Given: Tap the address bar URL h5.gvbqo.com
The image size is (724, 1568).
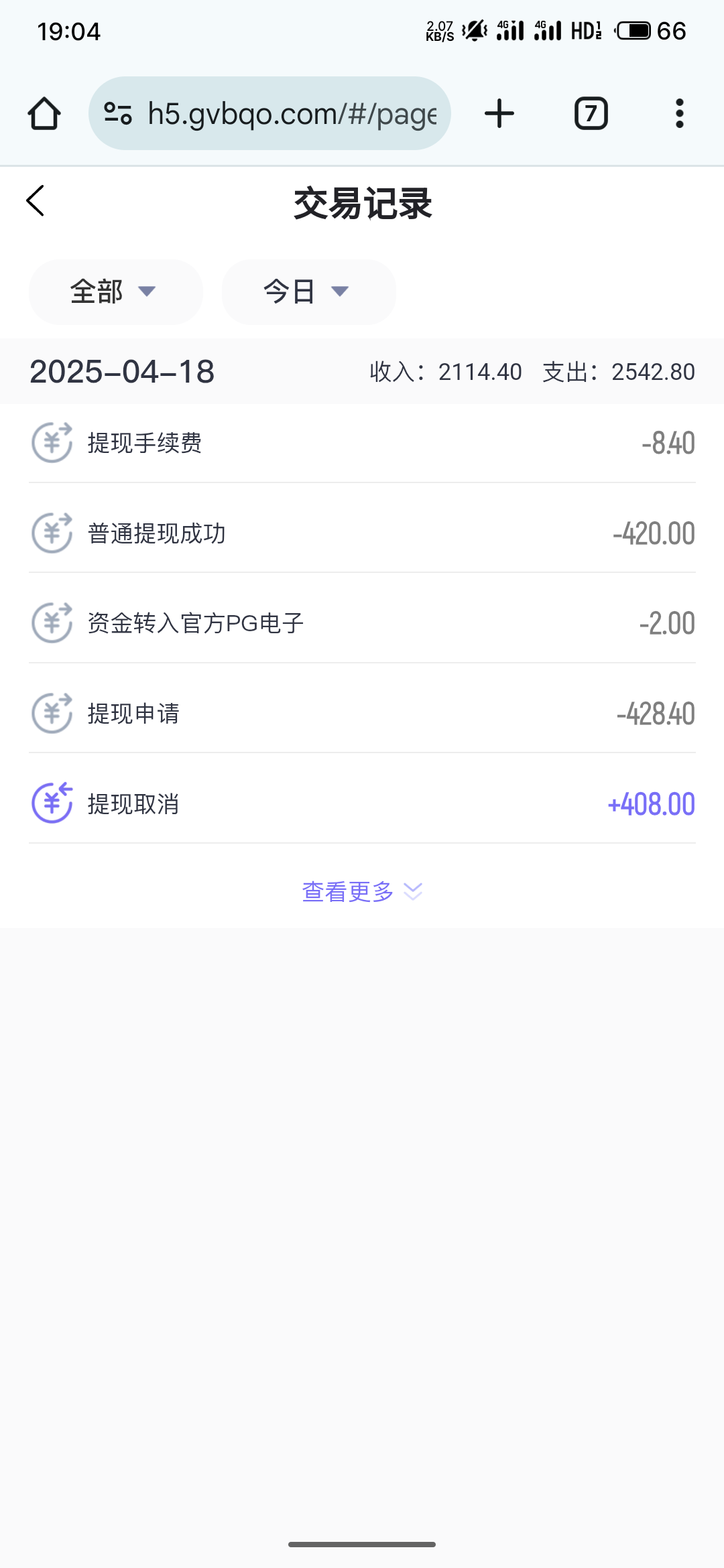Looking at the screenshot, I should (x=292, y=113).
